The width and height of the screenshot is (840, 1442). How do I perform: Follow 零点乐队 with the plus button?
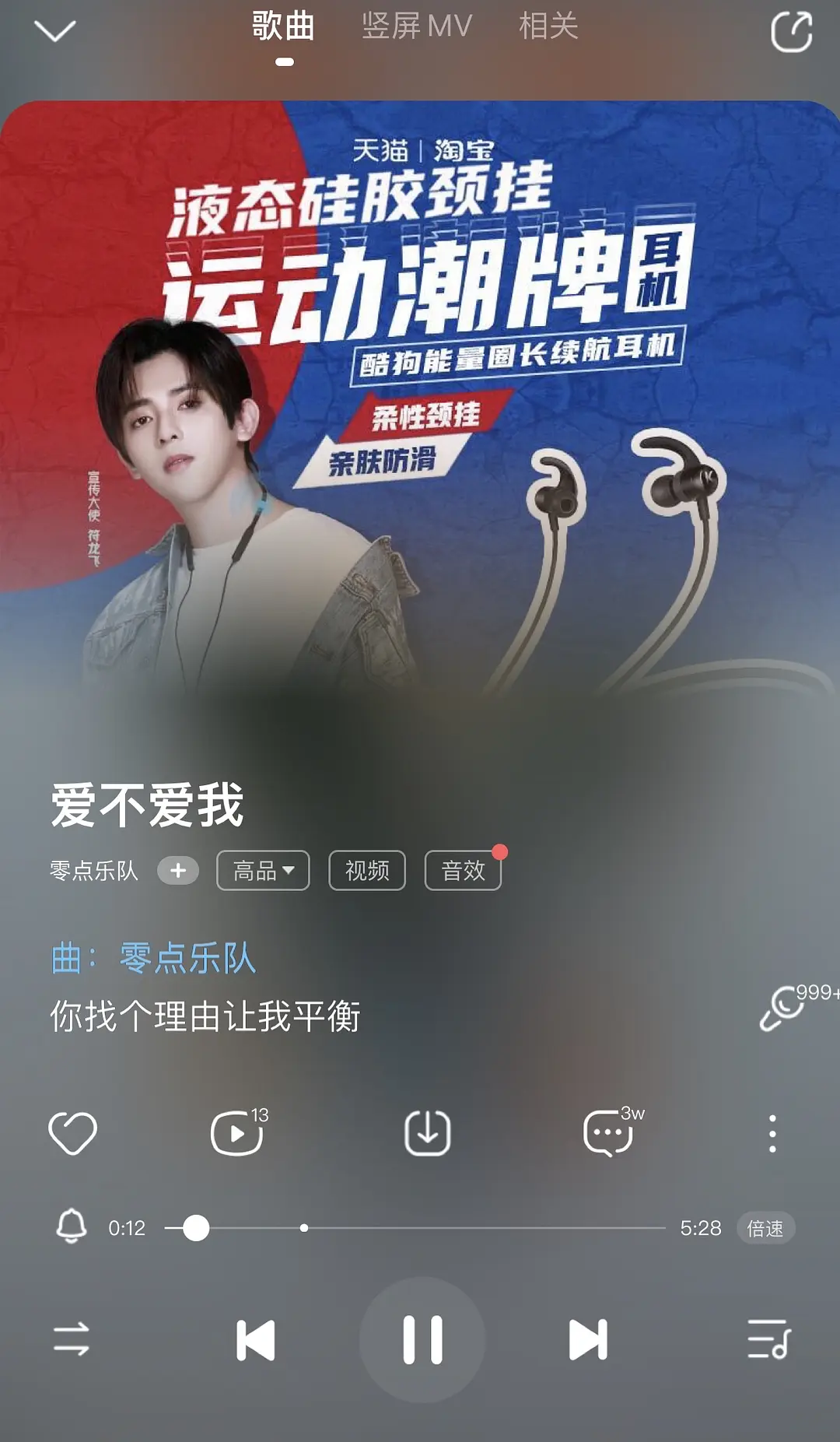tap(178, 870)
